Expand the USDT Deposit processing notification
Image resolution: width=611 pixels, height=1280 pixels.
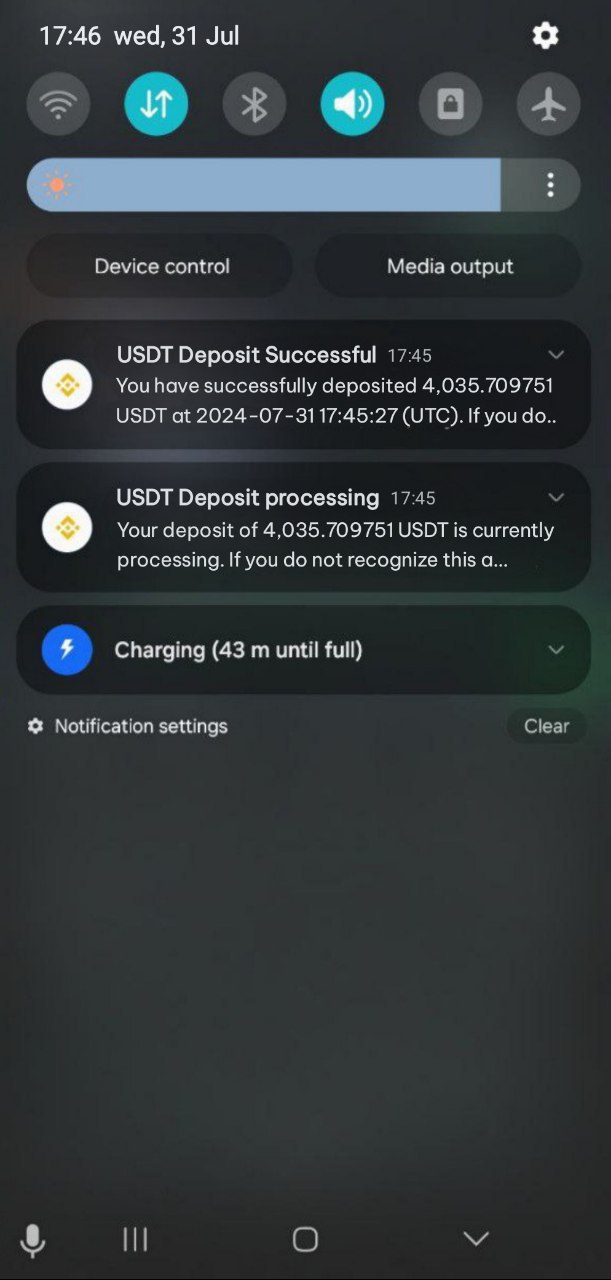pyautogui.click(x=556, y=498)
